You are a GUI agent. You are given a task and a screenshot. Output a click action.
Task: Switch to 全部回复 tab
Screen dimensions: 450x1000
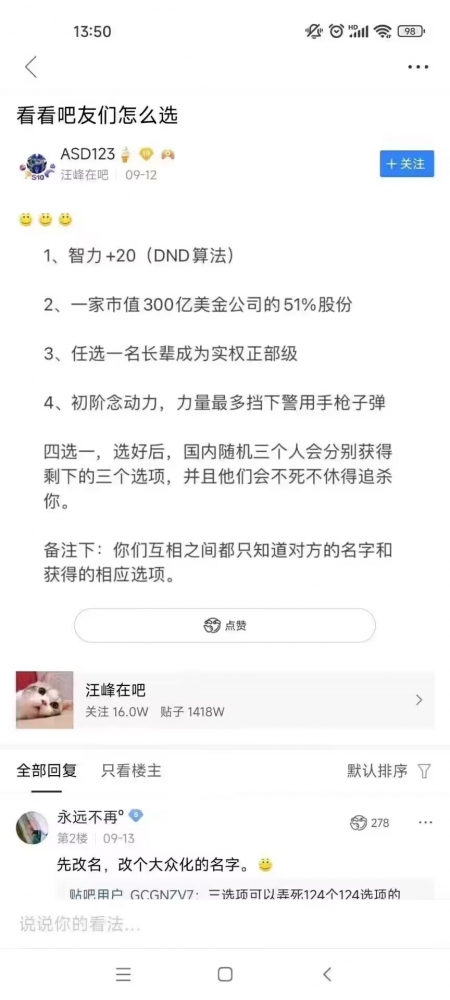point(46,770)
